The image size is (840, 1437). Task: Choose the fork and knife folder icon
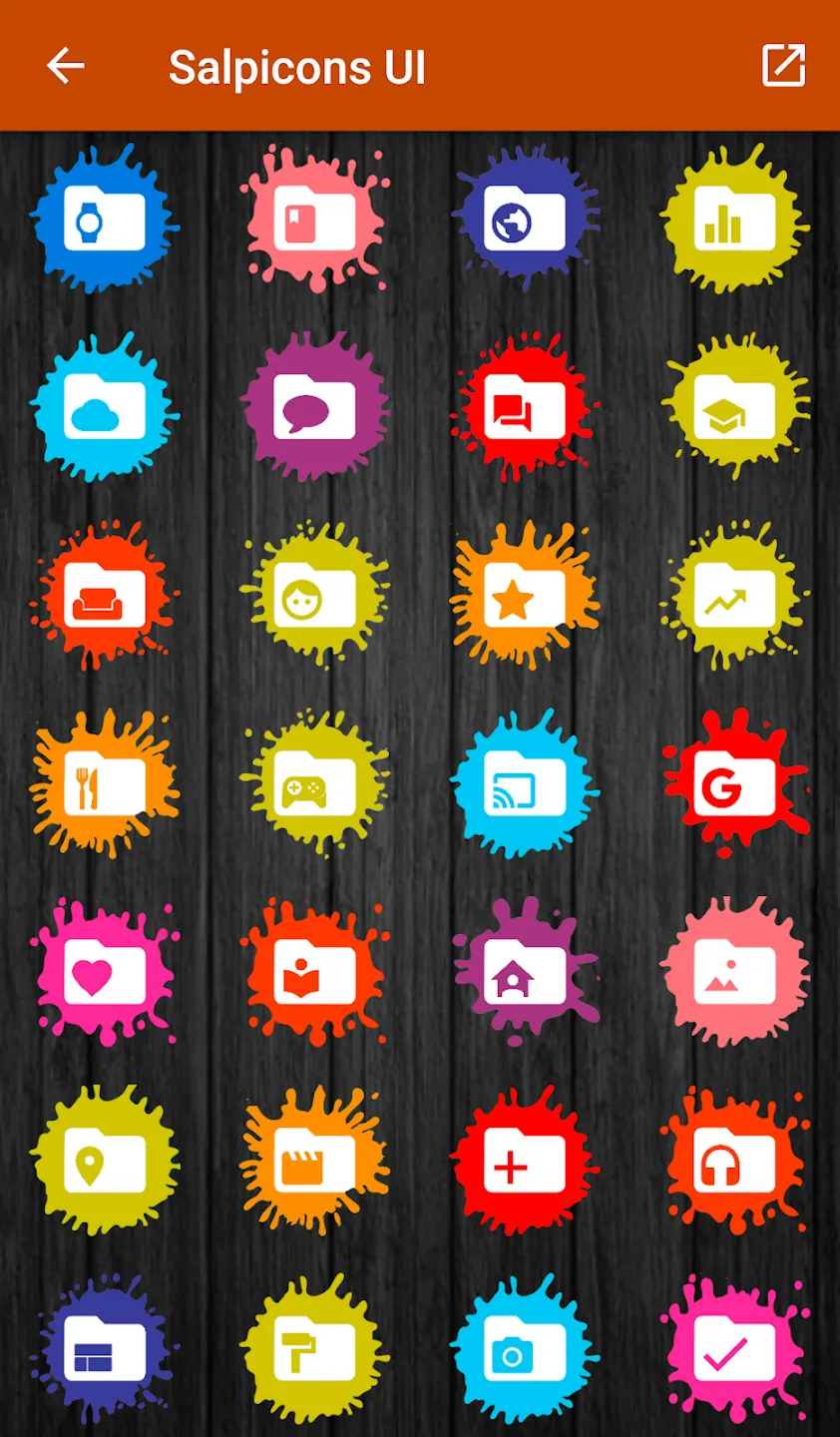pyautogui.click(x=105, y=784)
